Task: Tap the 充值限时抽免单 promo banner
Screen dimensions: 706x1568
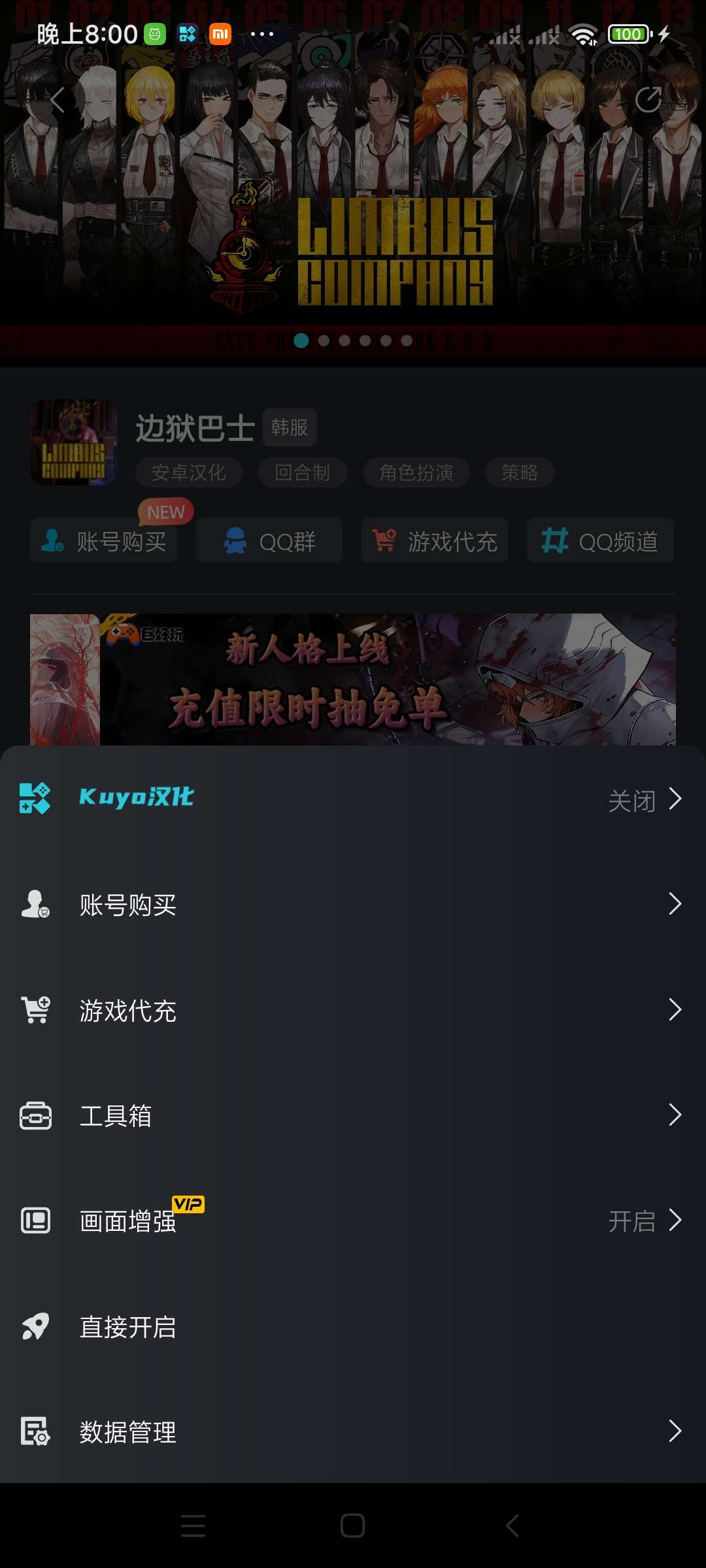Action: click(353, 676)
